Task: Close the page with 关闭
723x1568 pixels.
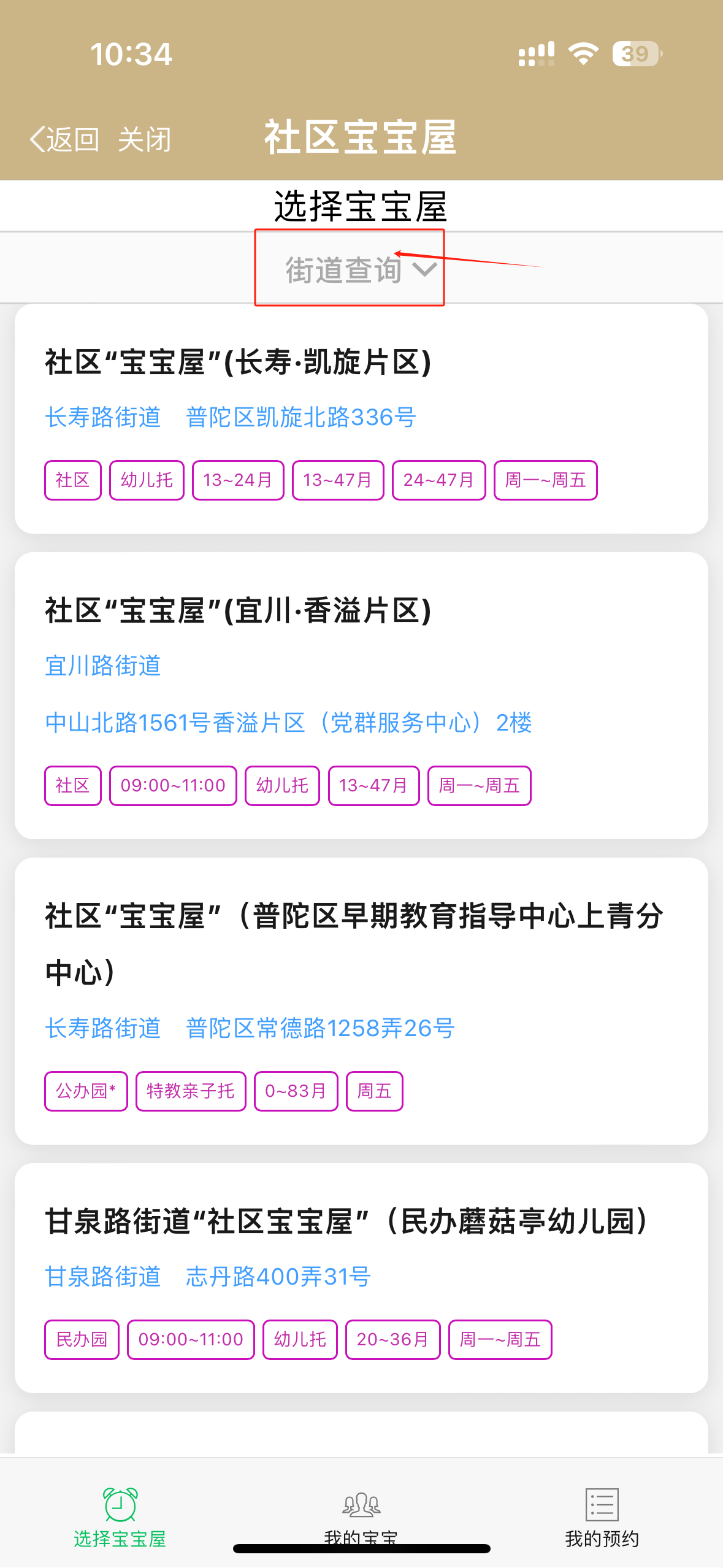Action: 144,139
